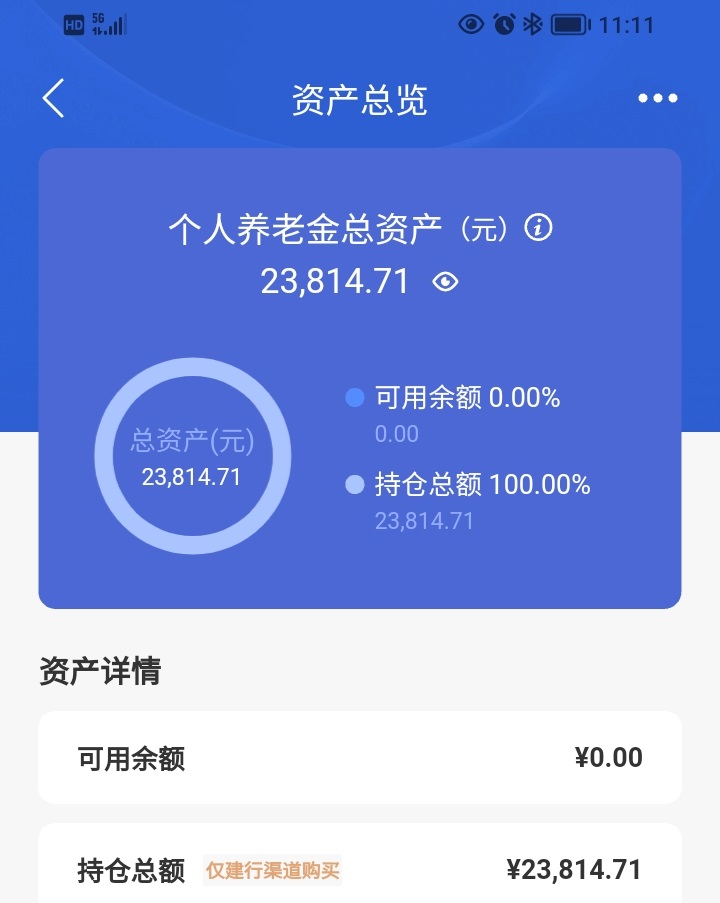Open the 持仓总额 details row
The width and height of the screenshot is (720, 903).
pos(360,868)
